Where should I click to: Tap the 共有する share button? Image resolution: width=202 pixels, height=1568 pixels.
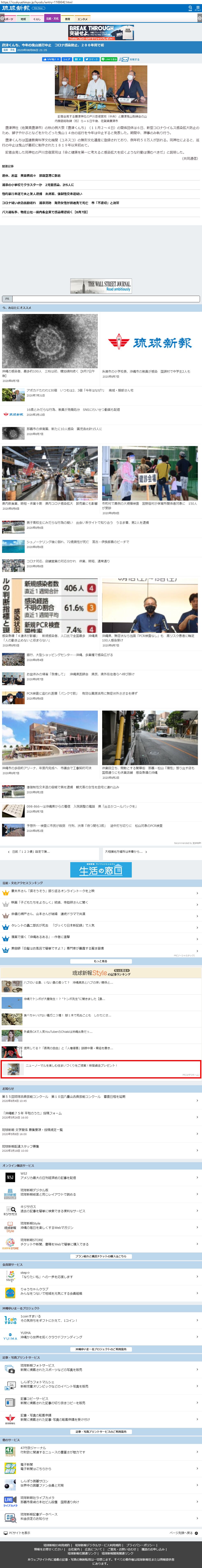(x=130, y=59)
